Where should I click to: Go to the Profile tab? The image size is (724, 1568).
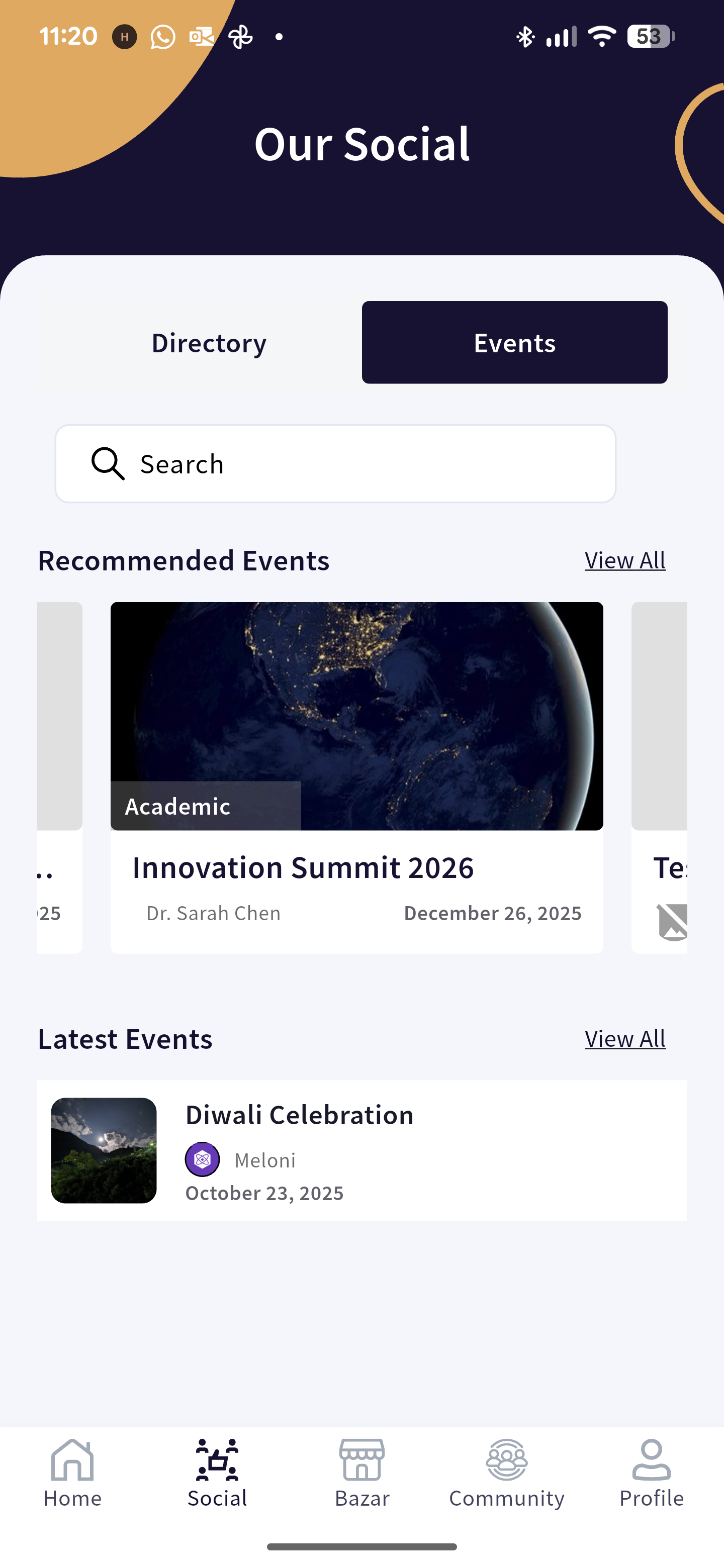(x=652, y=1473)
